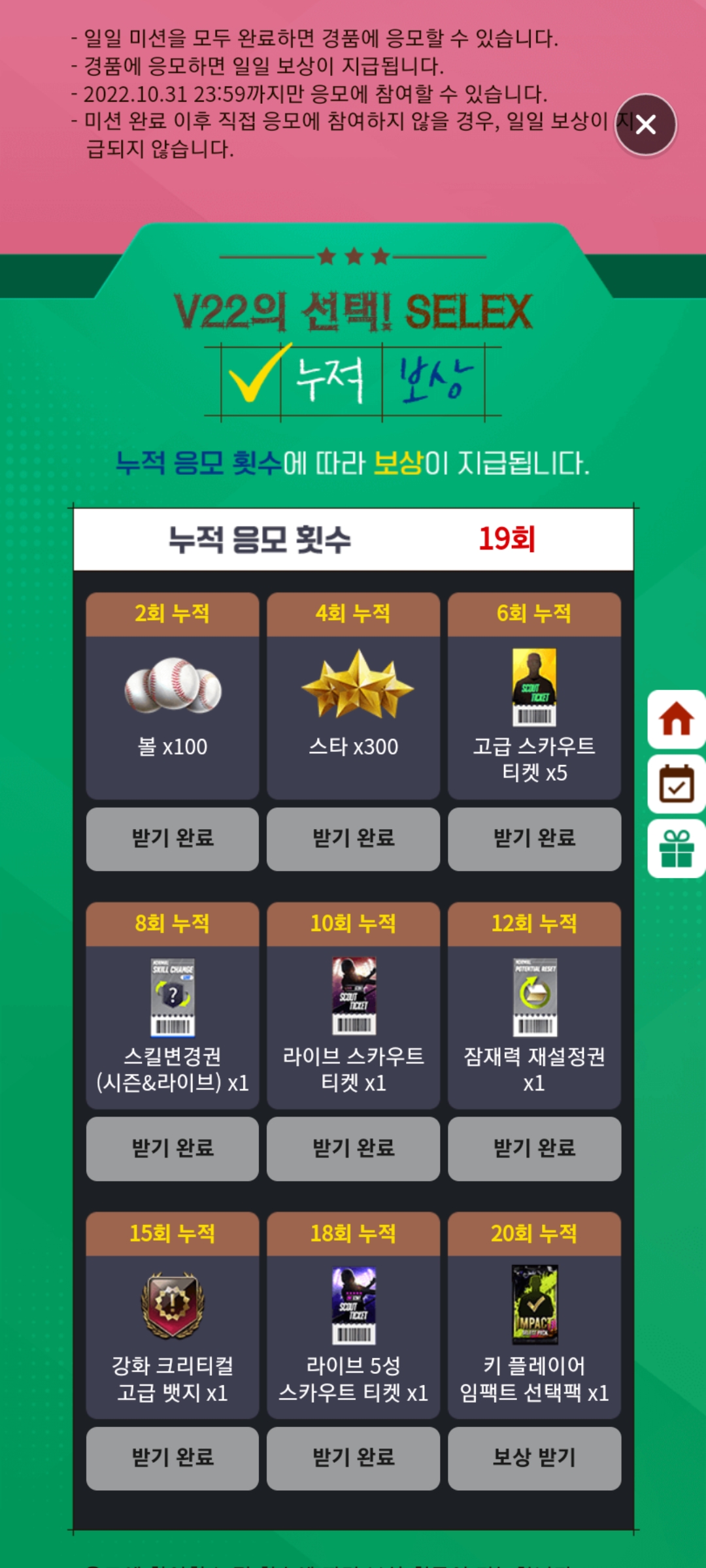This screenshot has height=1568, width=706.
Task: Tap 받기 완료 under 10회 누적 라이브 스카우트 티켓
Action: point(353,1149)
